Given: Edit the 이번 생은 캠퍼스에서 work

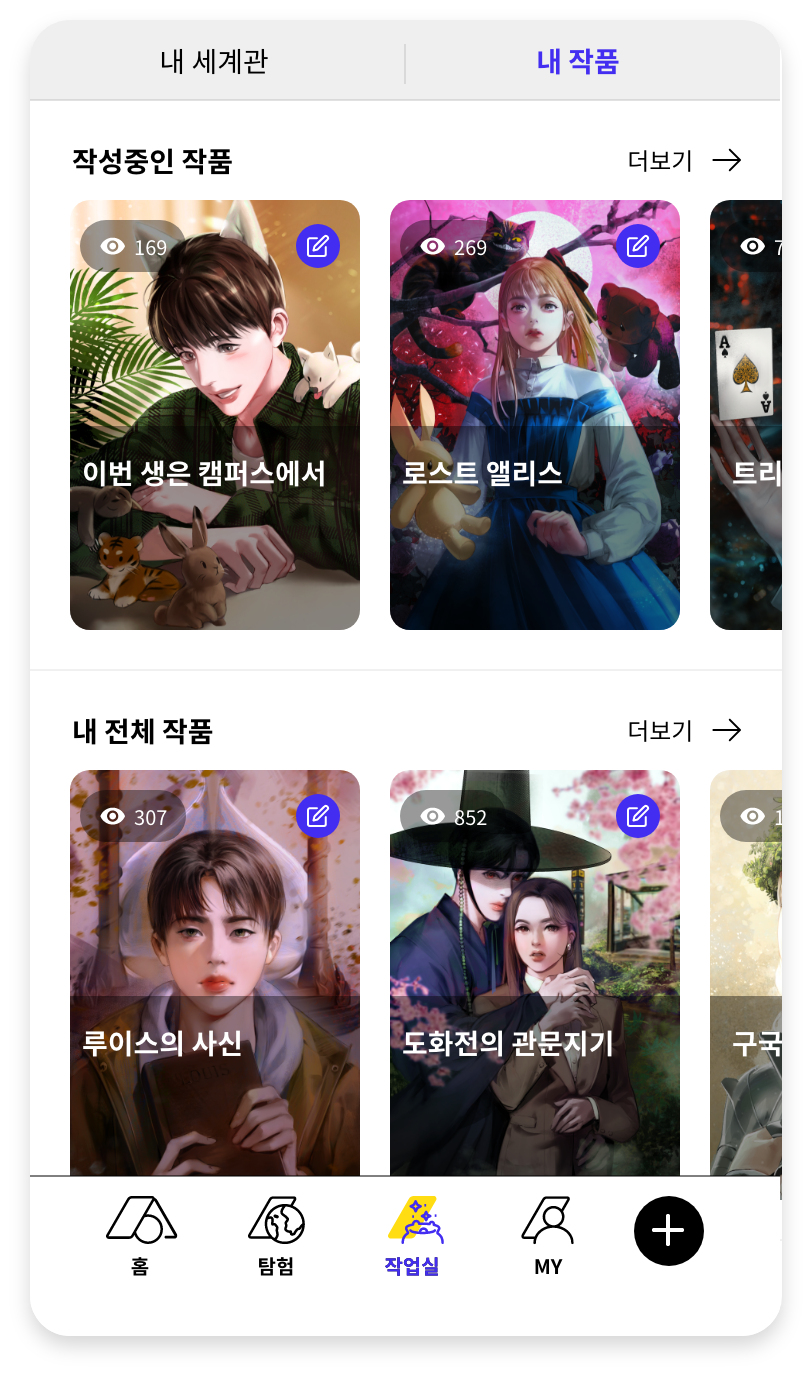Looking at the screenshot, I should (x=318, y=246).
